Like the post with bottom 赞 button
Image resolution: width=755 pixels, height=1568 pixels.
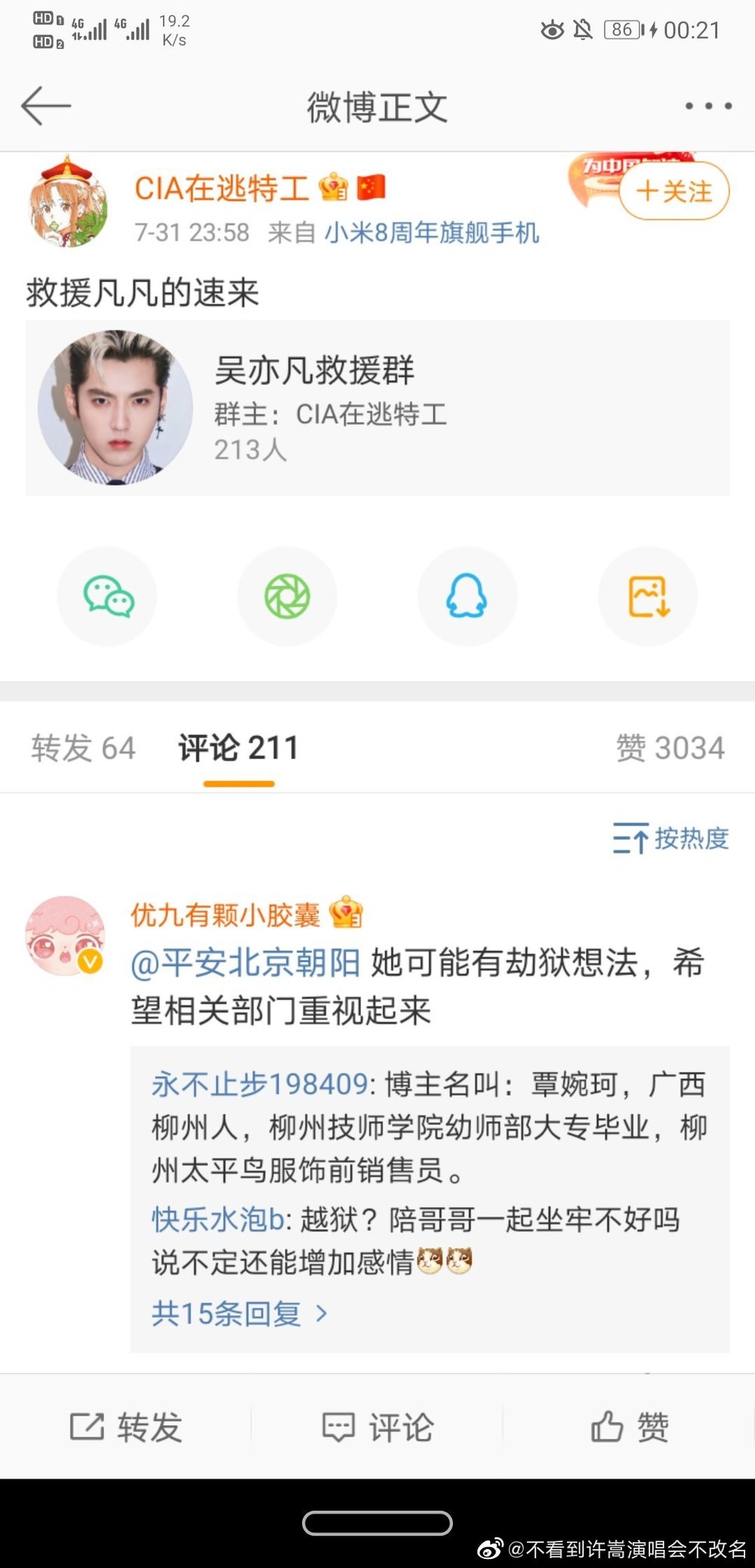[x=629, y=1427]
